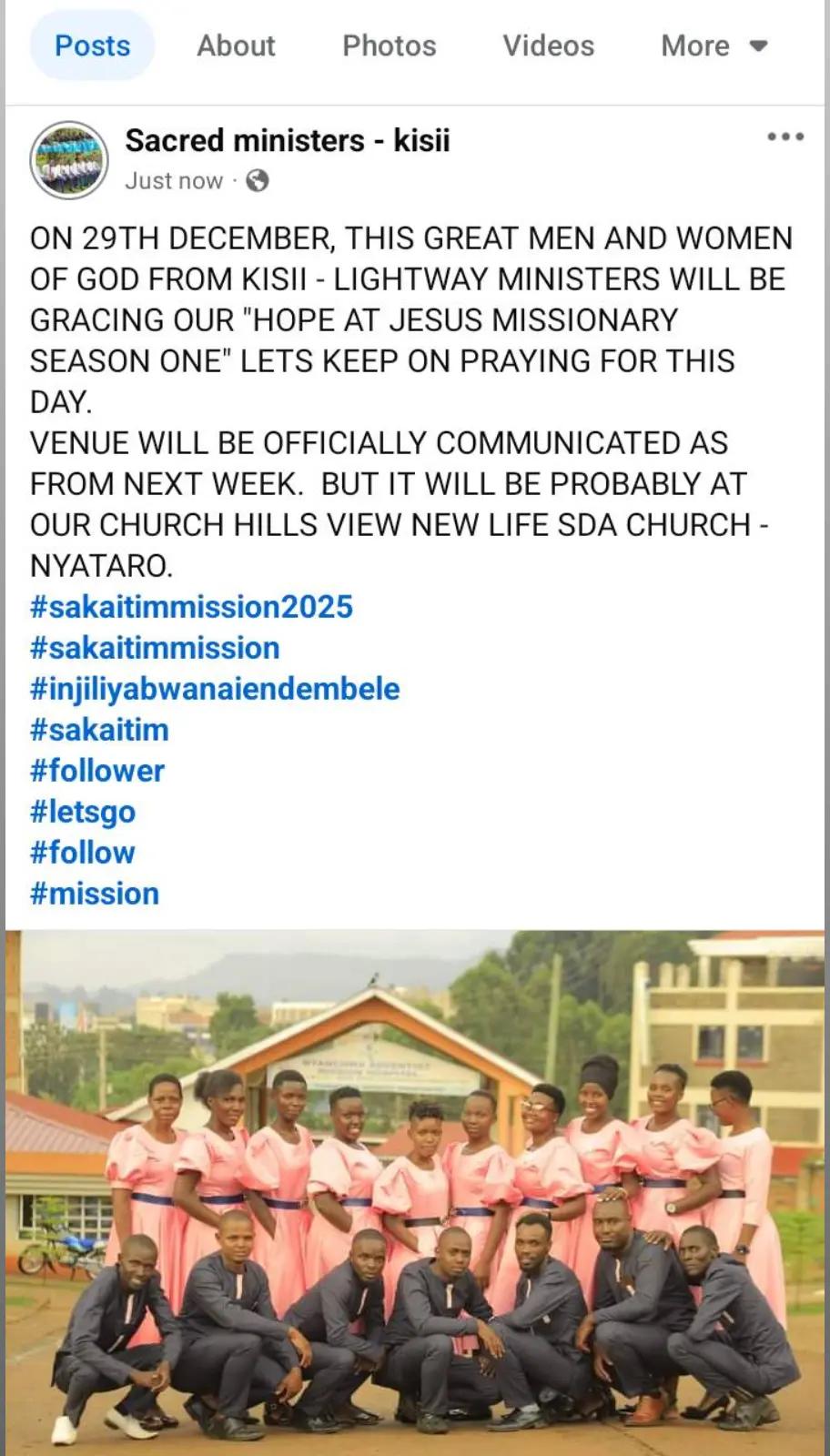View the post's group photo
This screenshot has width=830, height=1456.
click(x=415, y=1192)
